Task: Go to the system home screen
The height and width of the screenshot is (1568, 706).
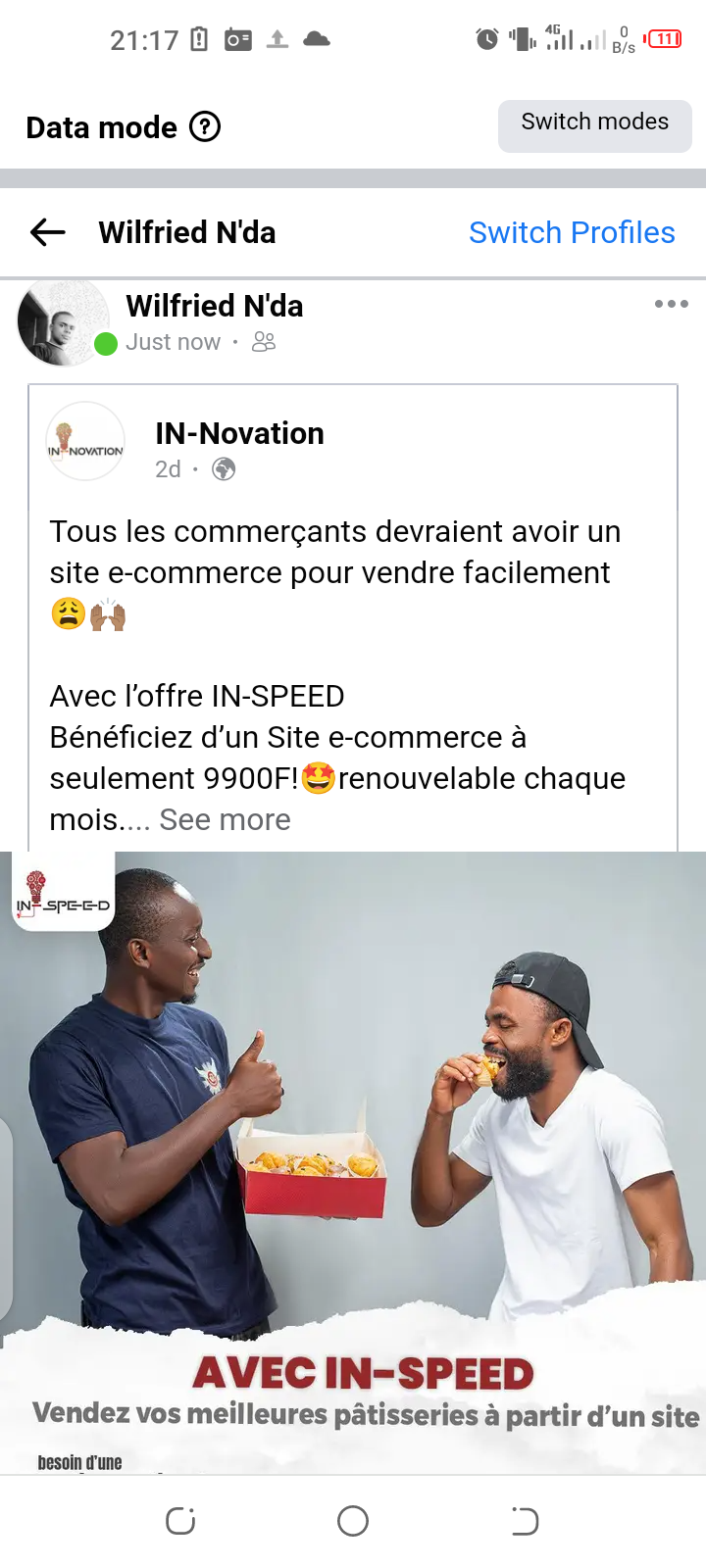Action: point(353,1521)
